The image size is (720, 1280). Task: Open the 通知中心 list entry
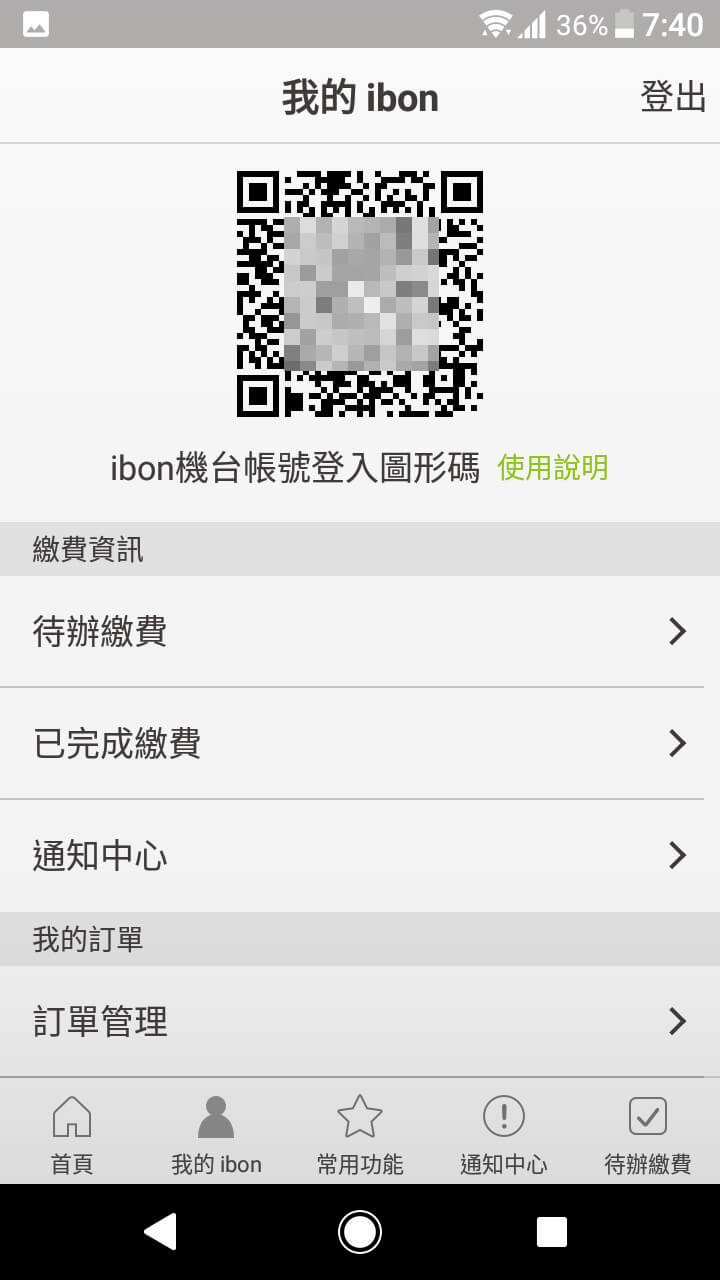(360, 855)
